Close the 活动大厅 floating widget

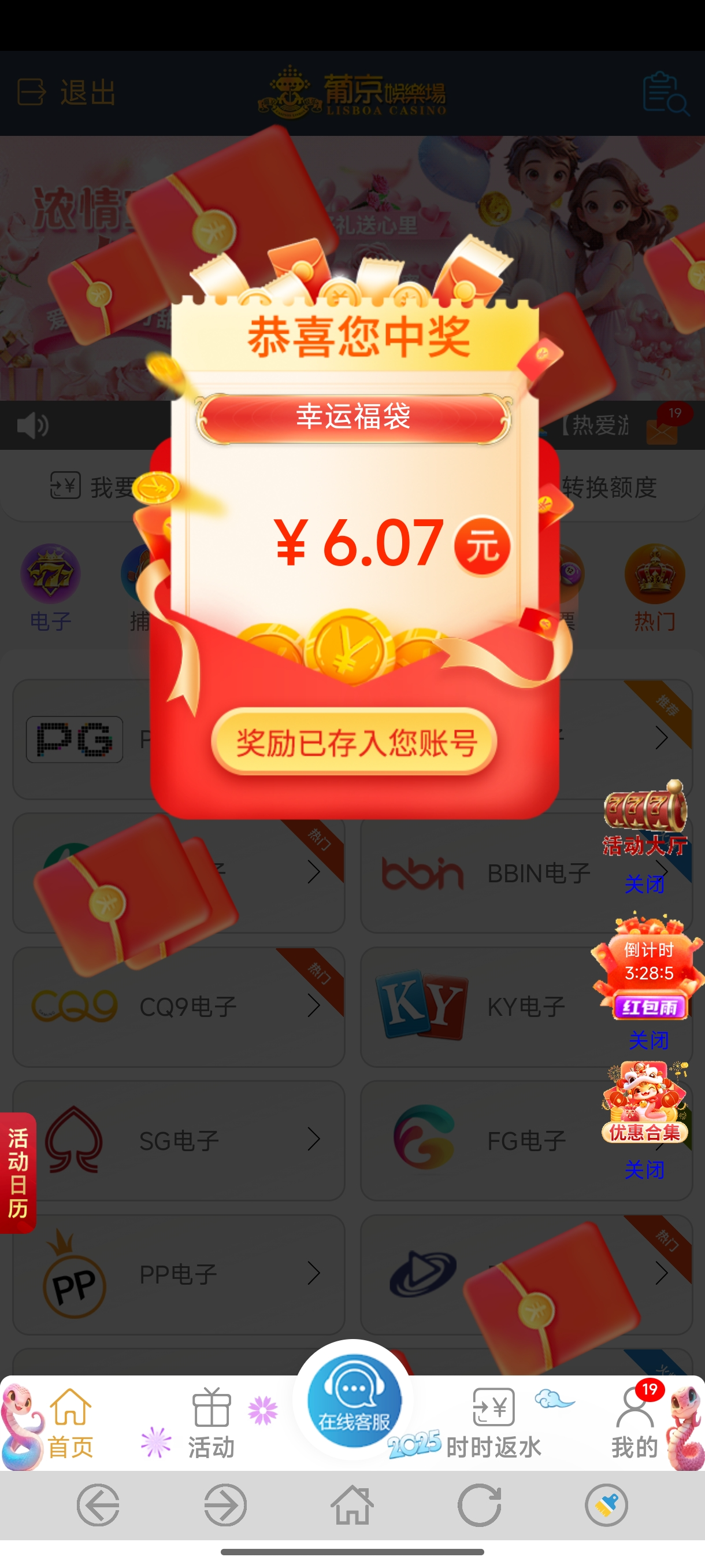(x=644, y=884)
